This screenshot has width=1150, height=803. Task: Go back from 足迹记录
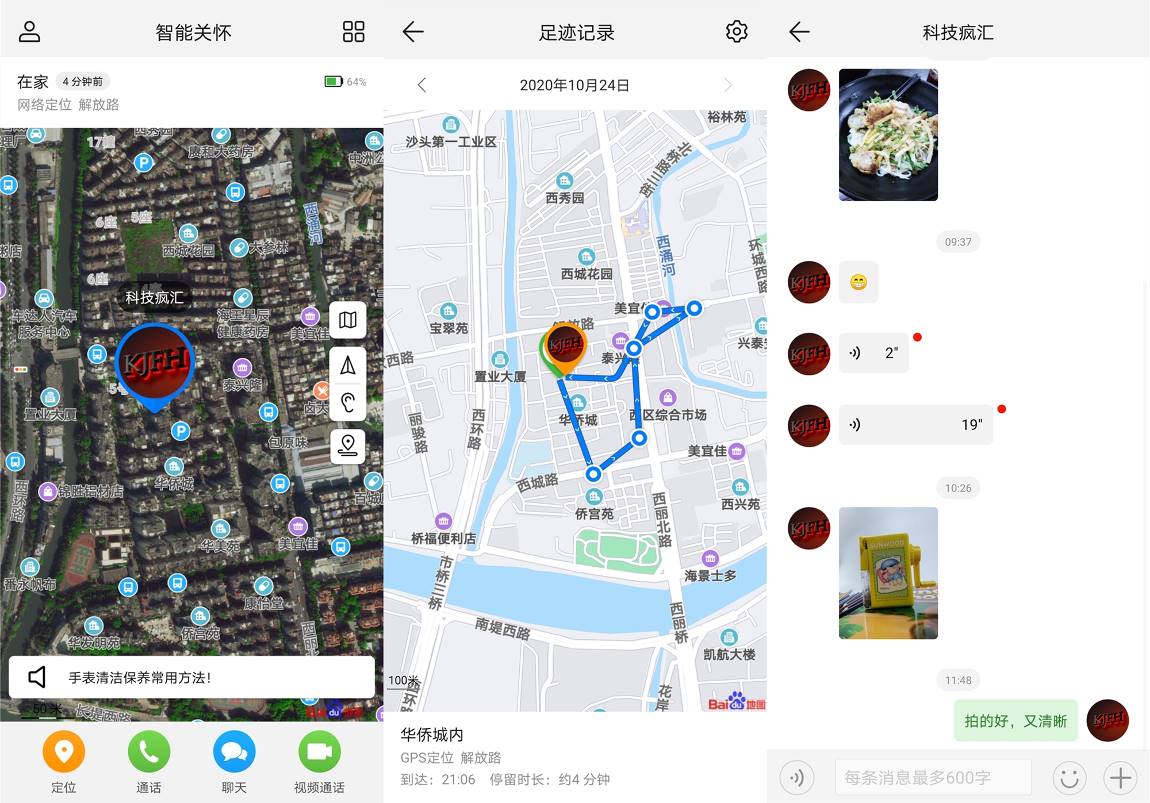pos(413,32)
